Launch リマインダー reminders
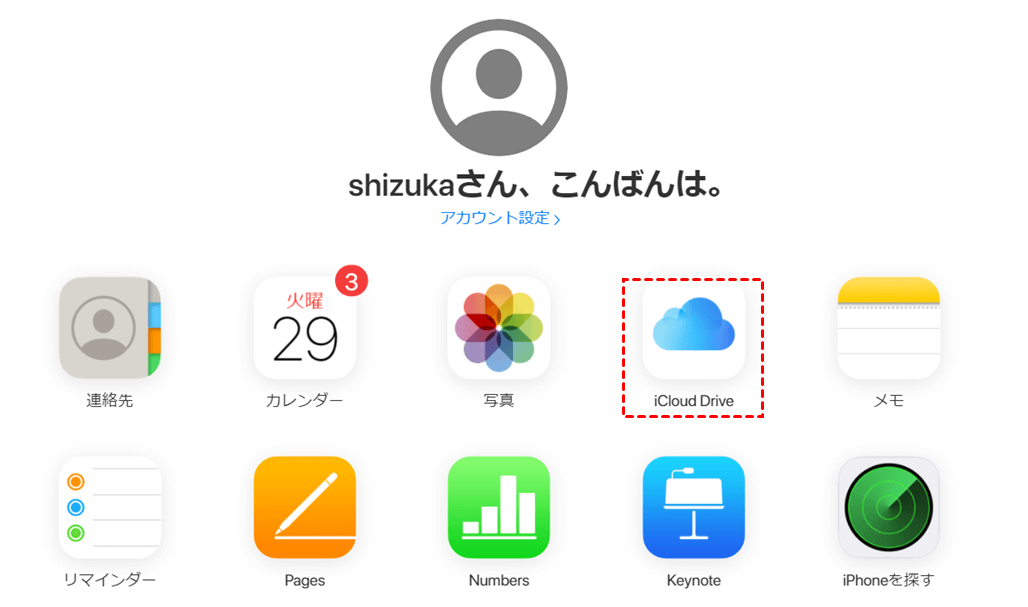Screen dimensions: 1028x607 click(110, 507)
